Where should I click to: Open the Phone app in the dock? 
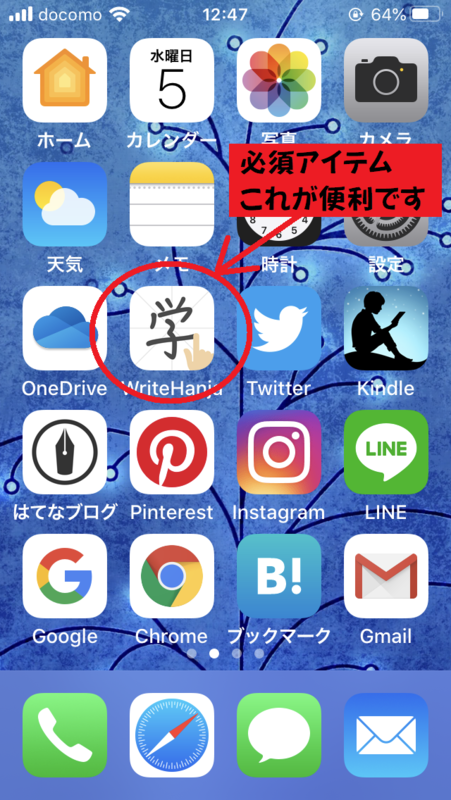65,735
